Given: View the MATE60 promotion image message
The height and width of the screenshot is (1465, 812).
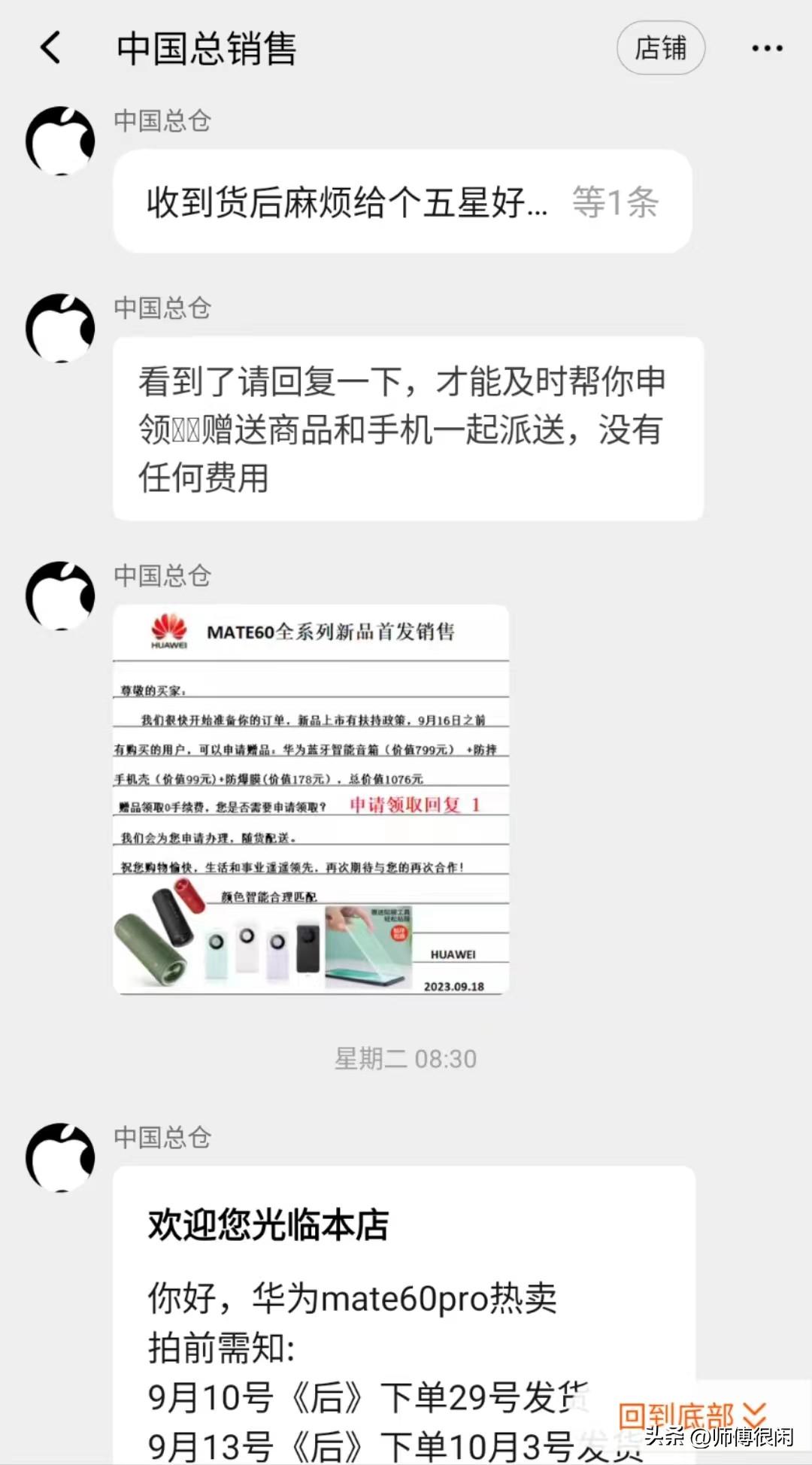Looking at the screenshot, I should [311, 799].
